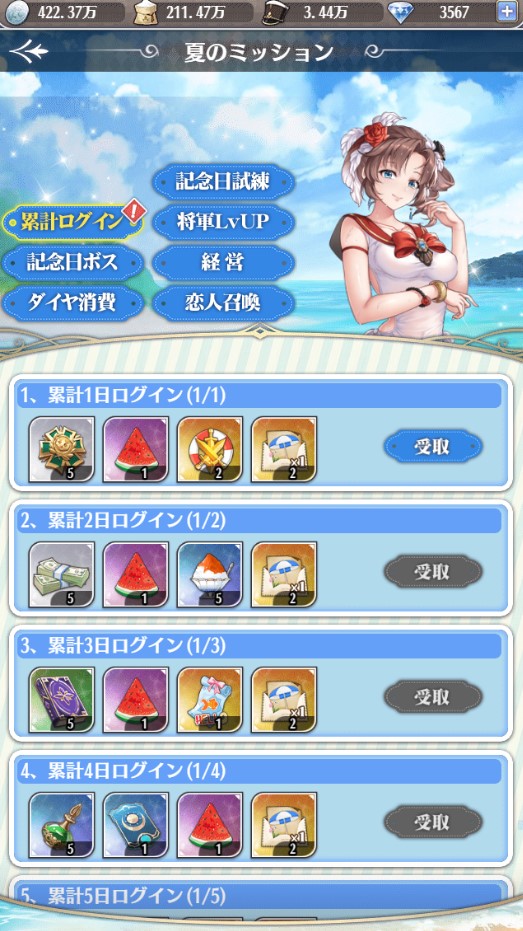Image resolution: width=523 pixels, height=931 pixels.
Task: Inspect the cash reward in 累計2日ログイン
Action: coord(62,574)
